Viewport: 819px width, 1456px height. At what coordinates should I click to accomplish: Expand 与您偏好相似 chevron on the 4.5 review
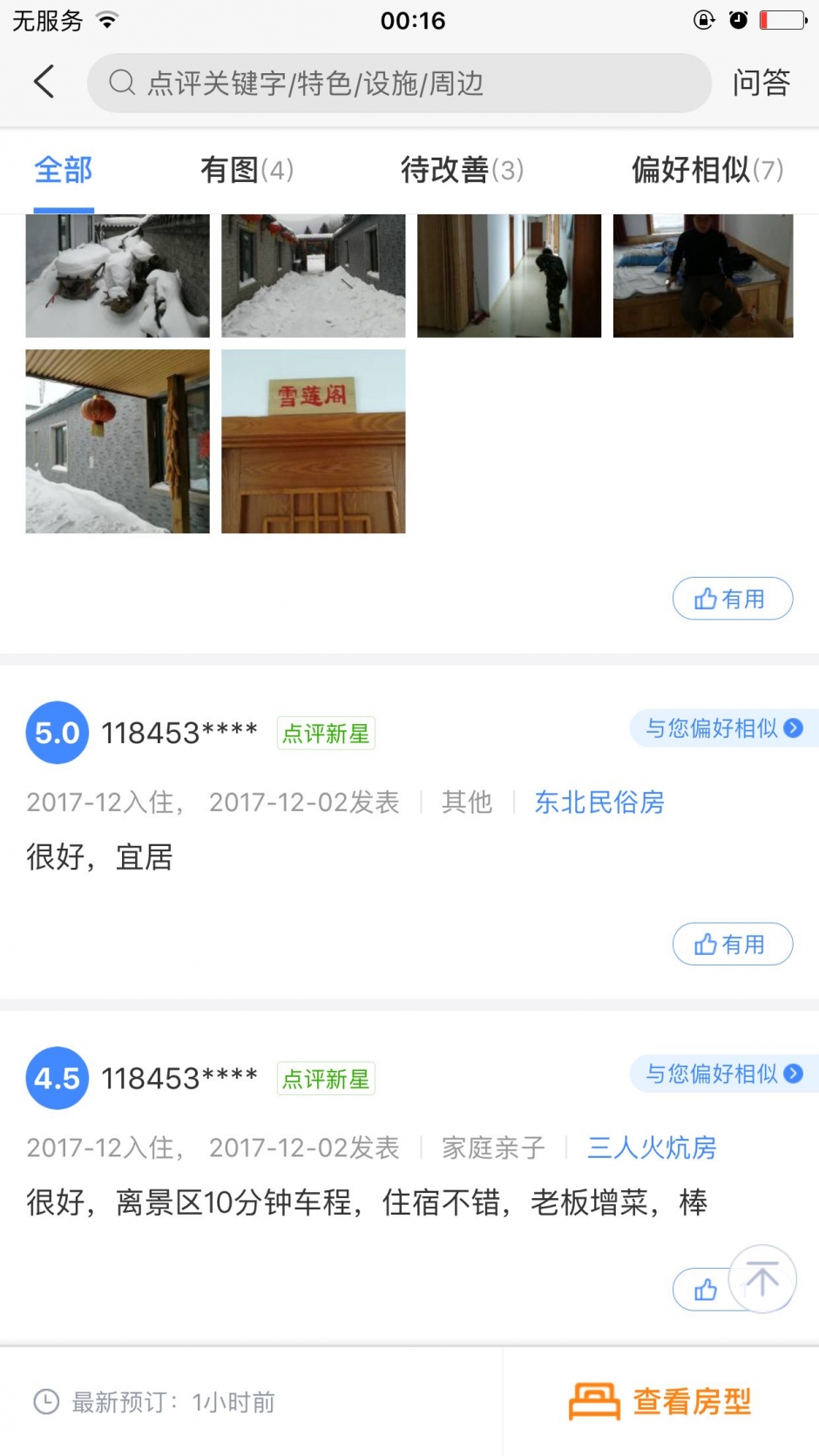(793, 1073)
